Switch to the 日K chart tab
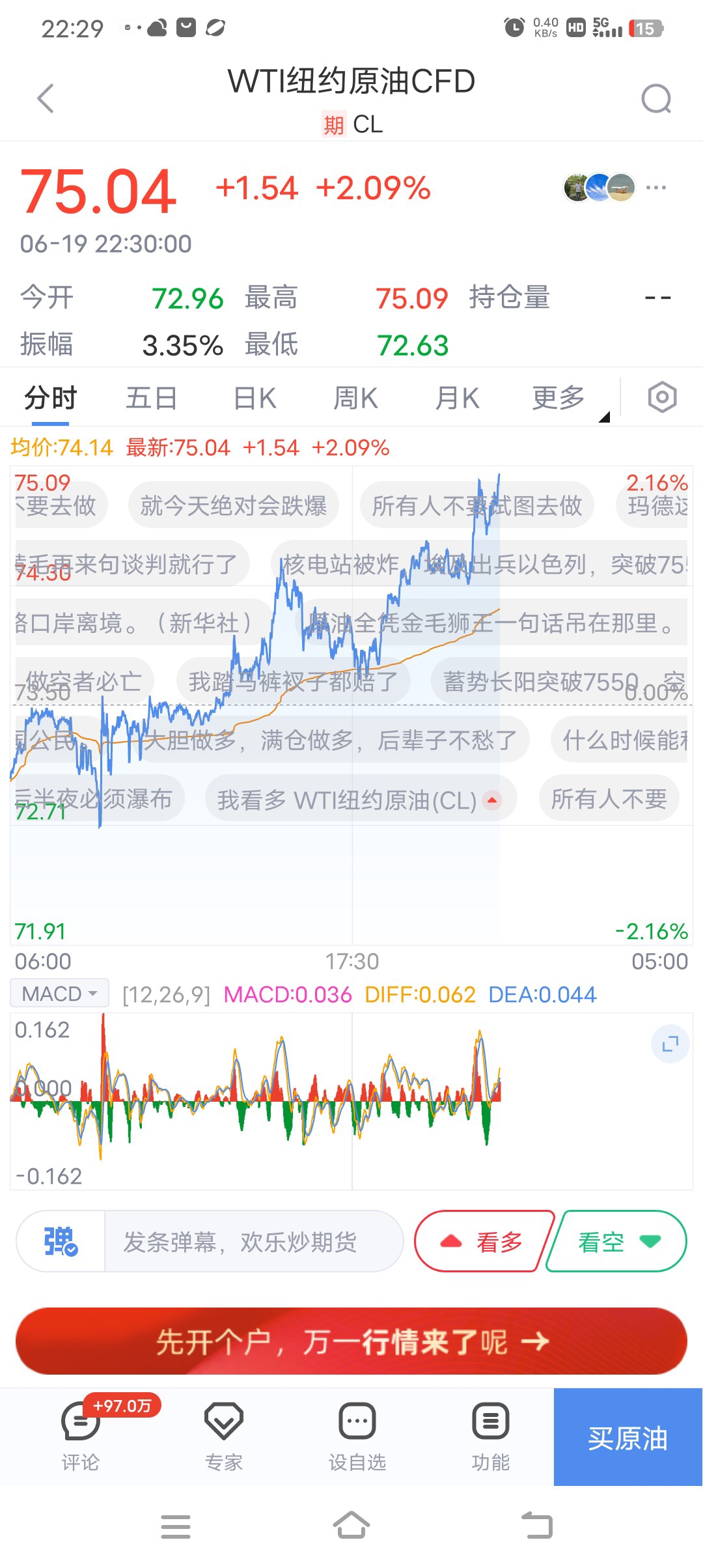 (255, 398)
